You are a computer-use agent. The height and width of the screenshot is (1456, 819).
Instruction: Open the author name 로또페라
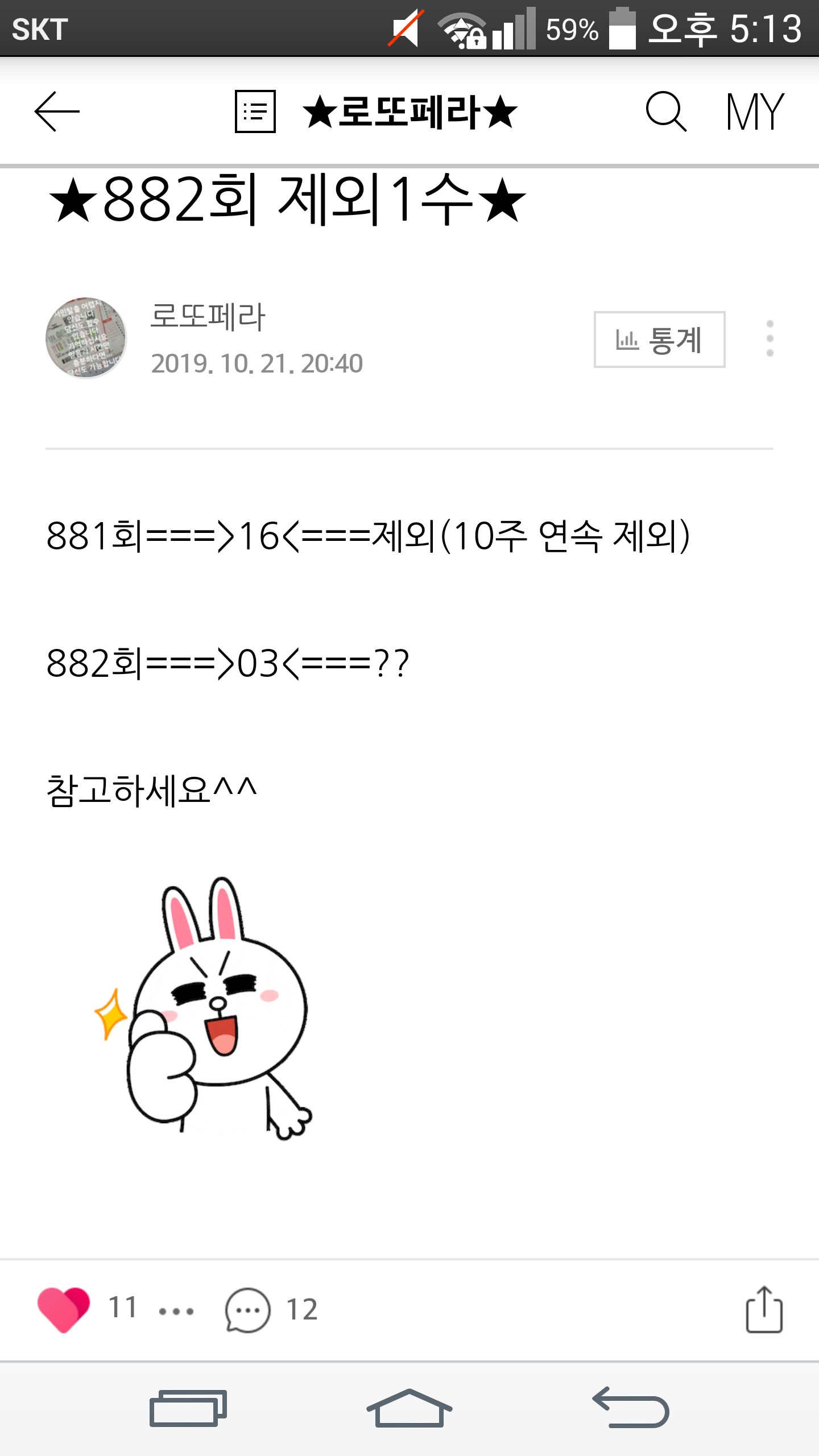(208, 316)
